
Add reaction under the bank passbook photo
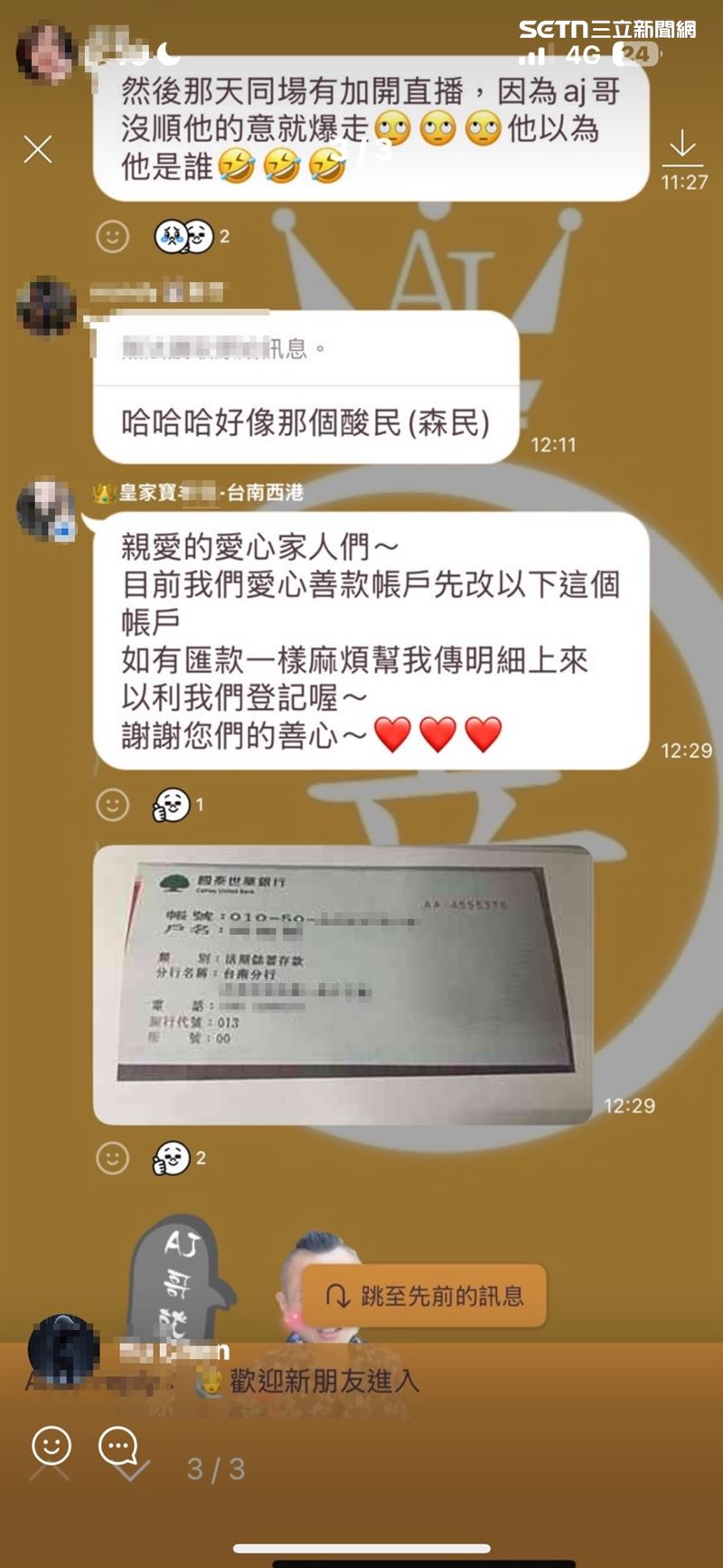pyautogui.click(x=113, y=1157)
